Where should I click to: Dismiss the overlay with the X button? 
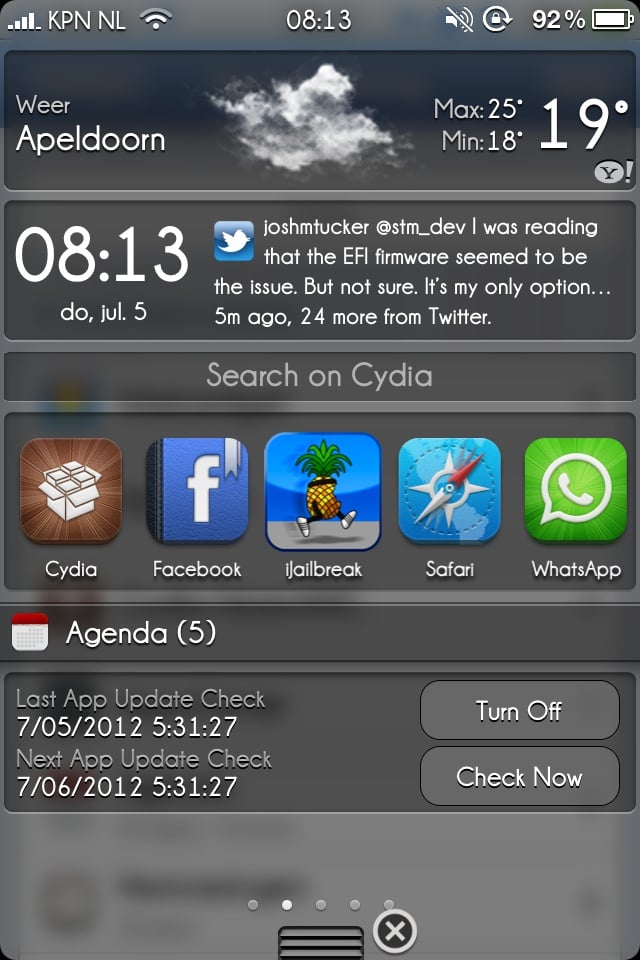[395, 932]
